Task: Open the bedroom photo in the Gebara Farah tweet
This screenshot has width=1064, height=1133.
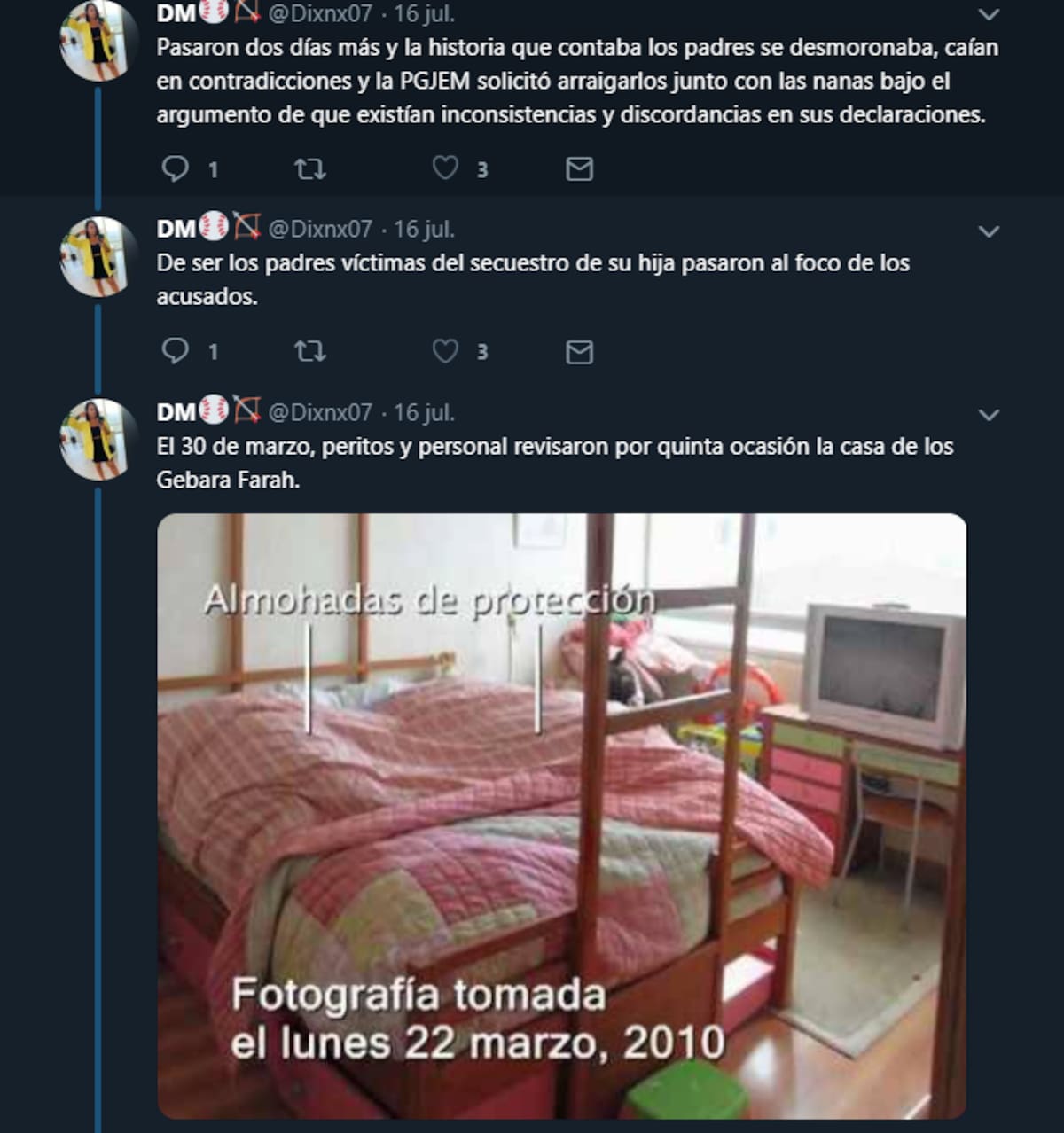Action: (x=561, y=816)
